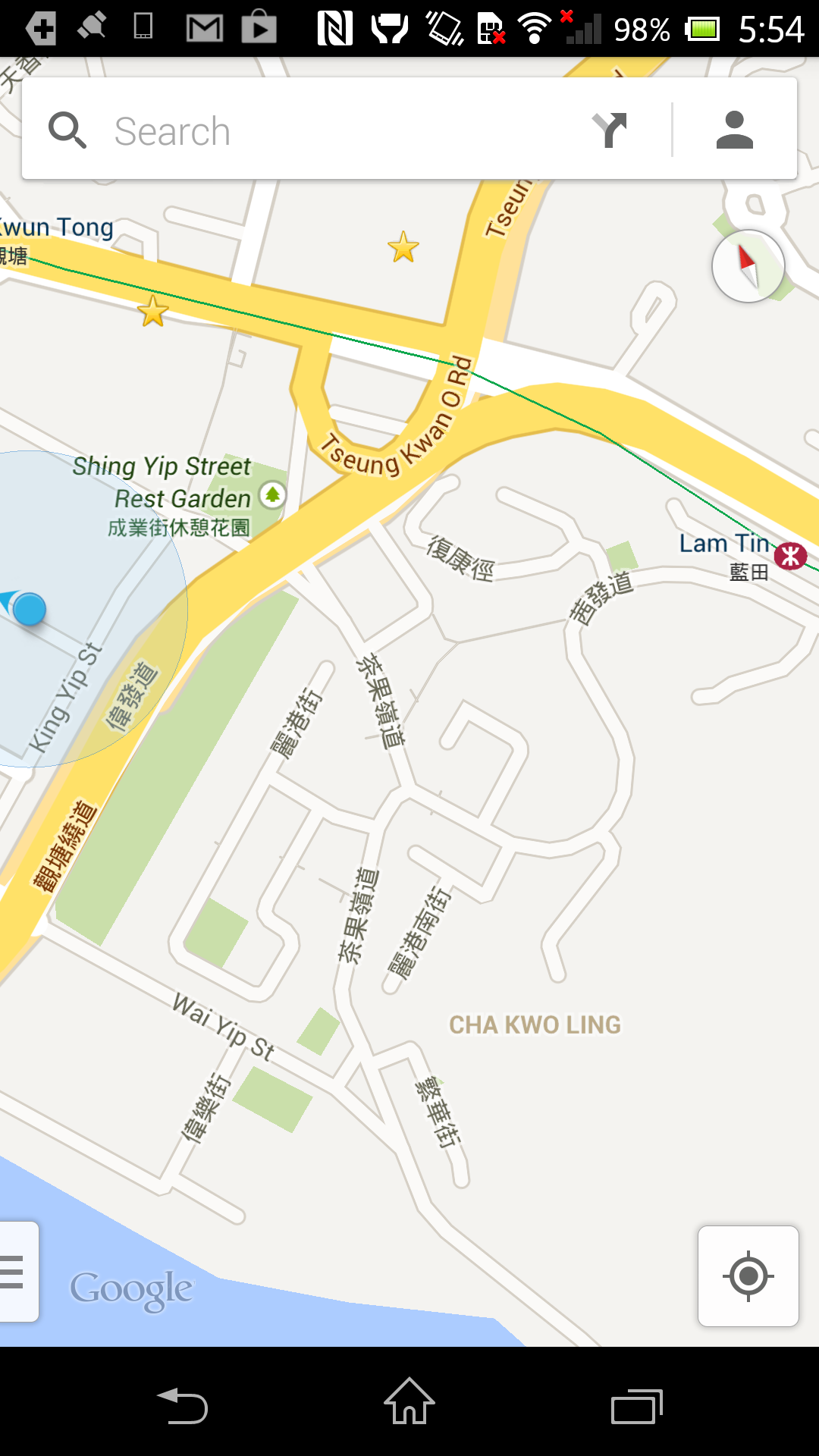This screenshot has width=819, height=1456.
Task: Select the Lam Tin MTR station marker
Action: point(790,555)
